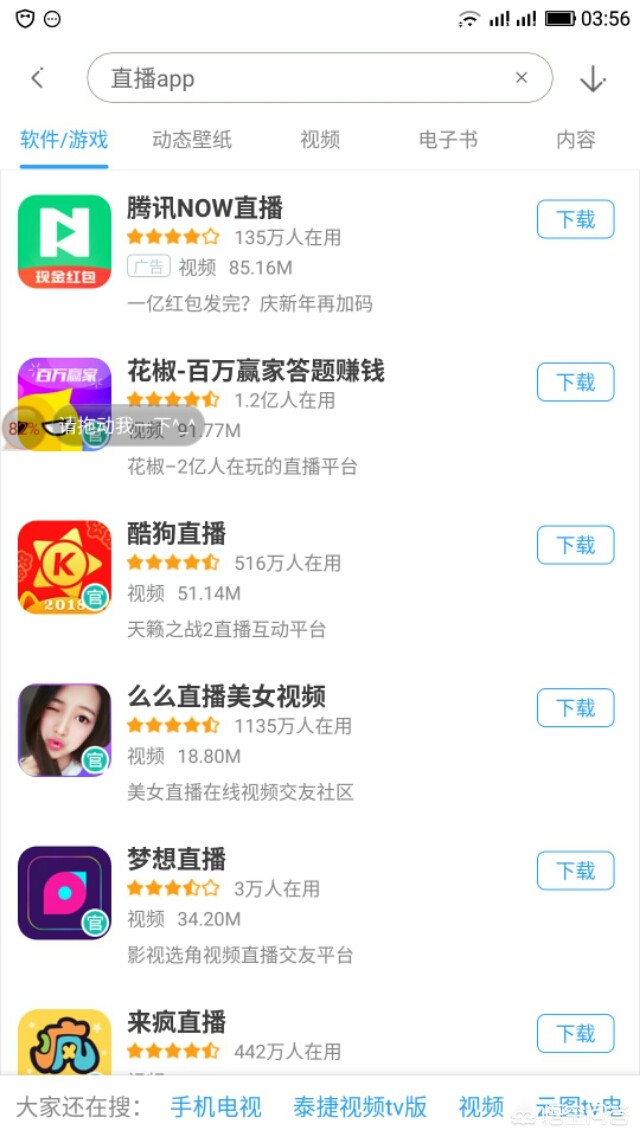Switch to the 电子书 tab
This screenshot has width=640, height=1137.
[x=448, y=140]
